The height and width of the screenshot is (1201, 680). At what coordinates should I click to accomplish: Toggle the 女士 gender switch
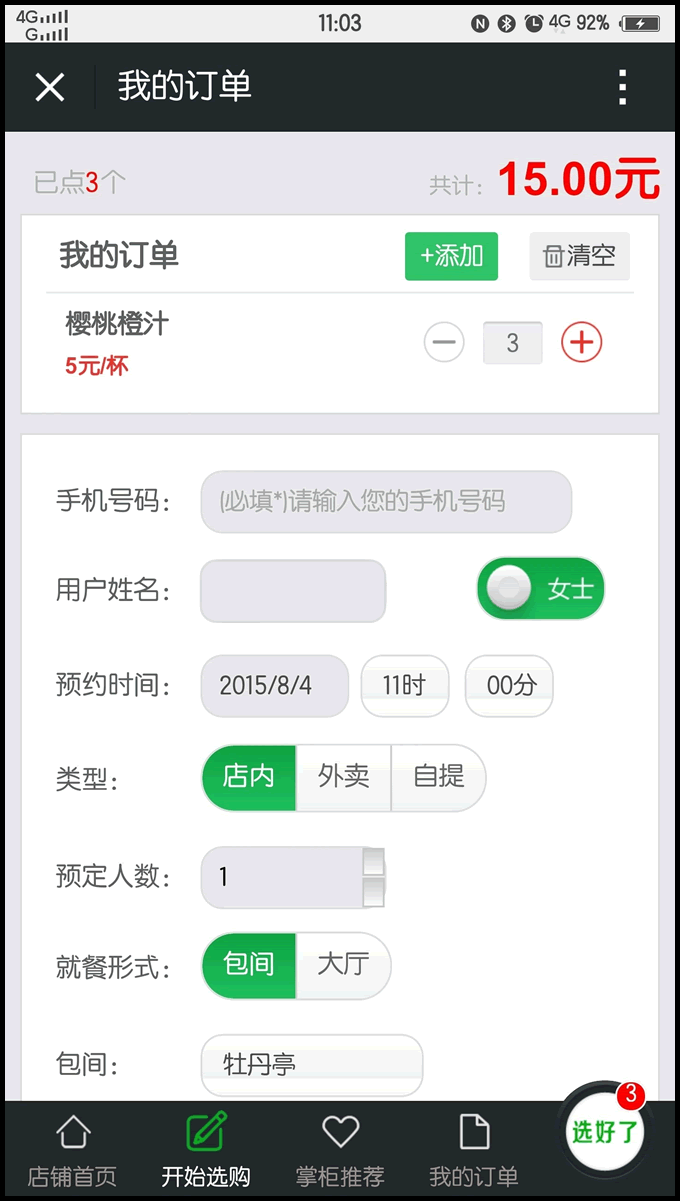click(540, 589)
